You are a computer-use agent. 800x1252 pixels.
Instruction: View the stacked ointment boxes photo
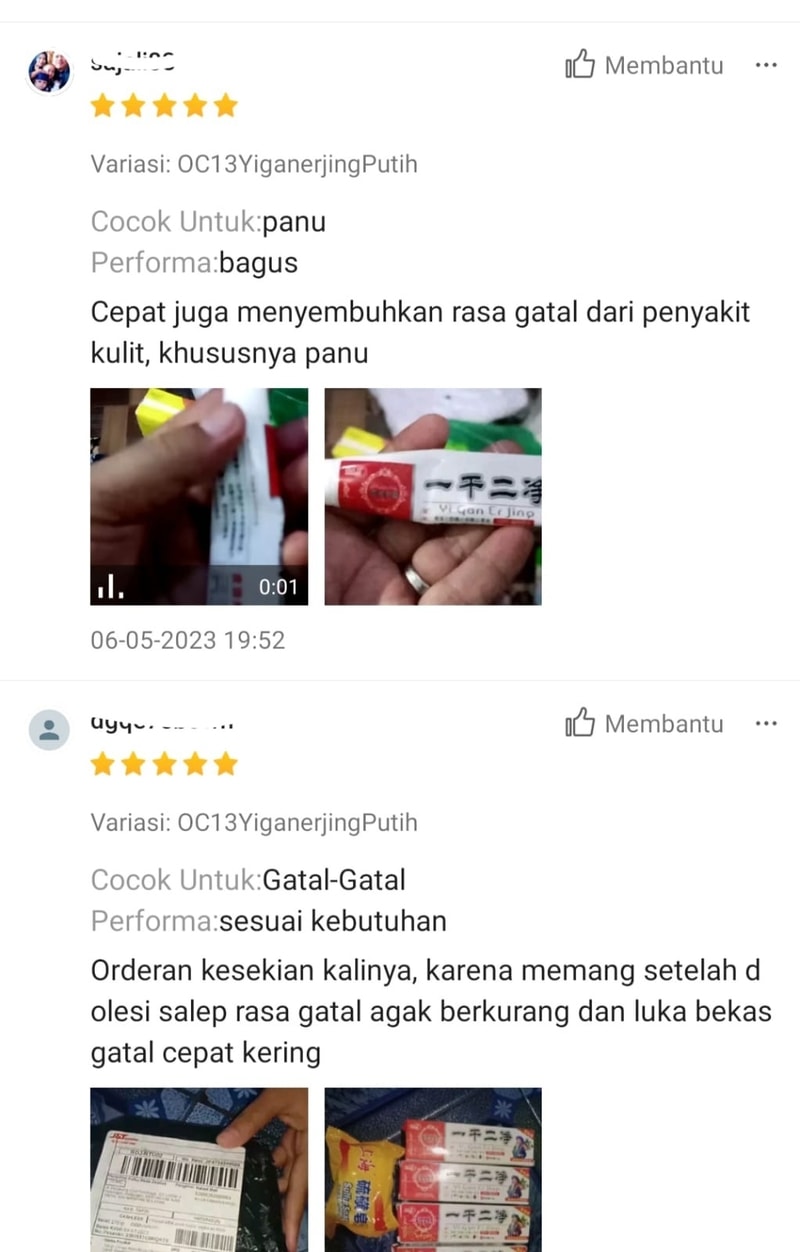click(433, 1168)
